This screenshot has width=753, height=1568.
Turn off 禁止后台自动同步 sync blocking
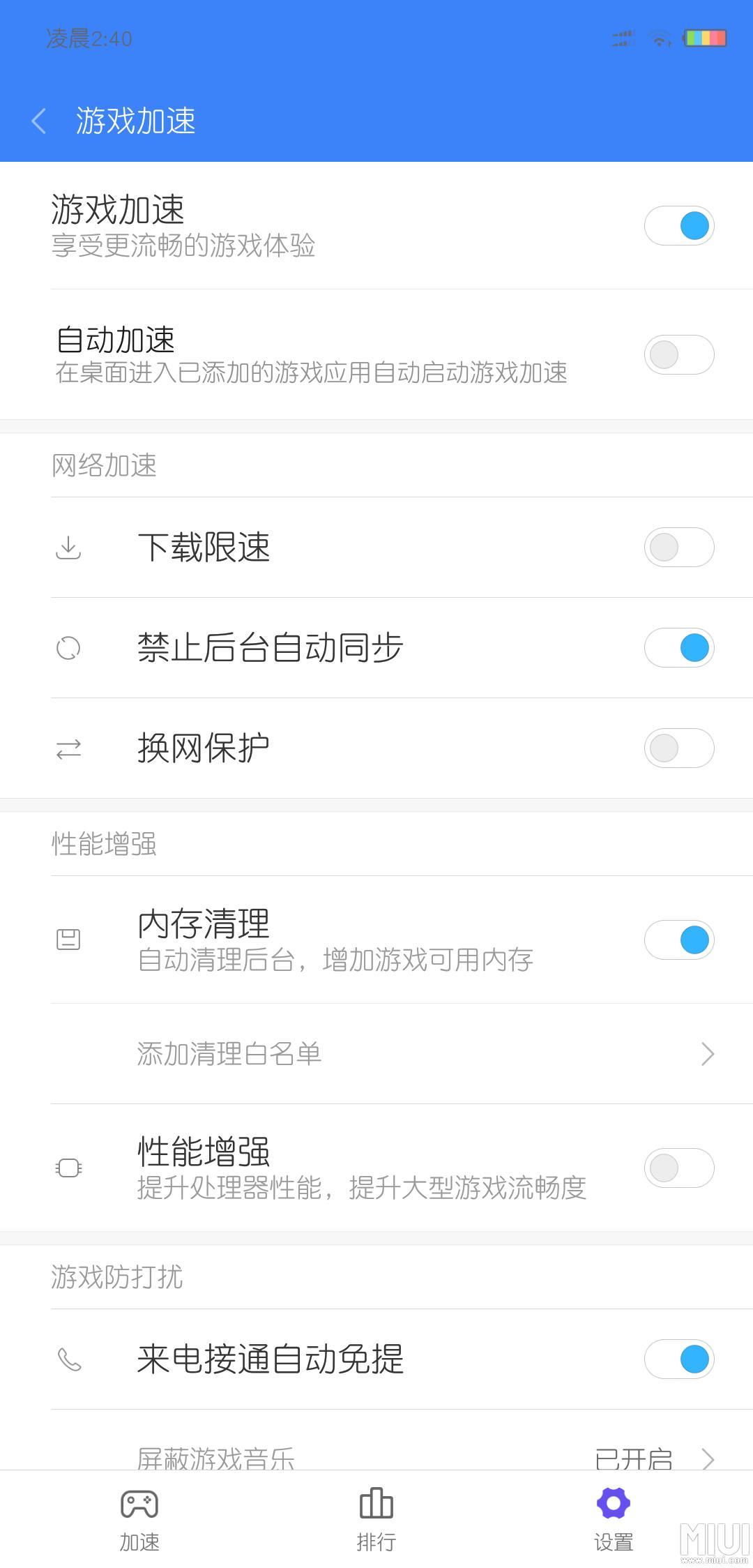click(x=678, y=648)
